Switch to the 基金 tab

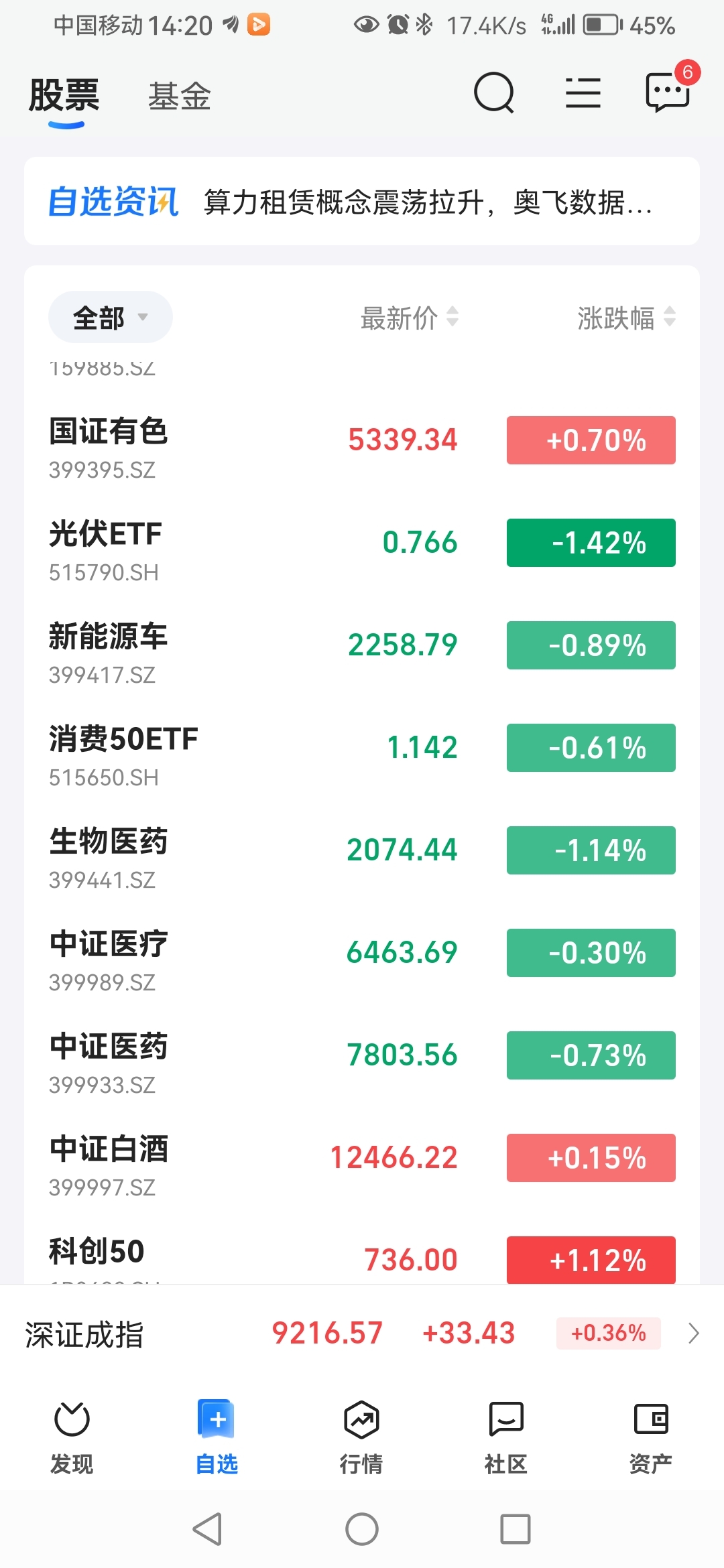[180, 96]
